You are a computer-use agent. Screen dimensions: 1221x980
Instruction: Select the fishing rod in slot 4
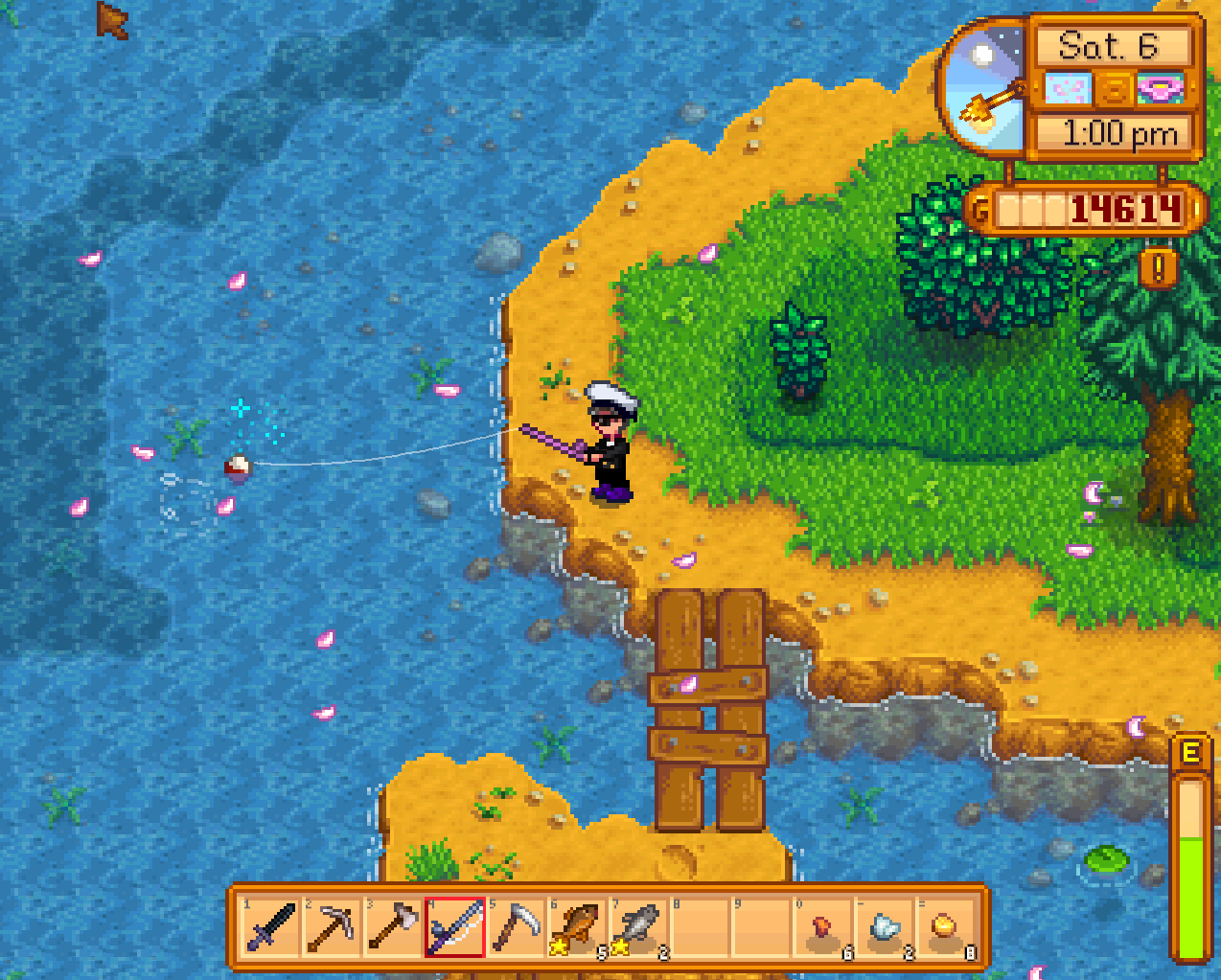(x=455, y=928)
